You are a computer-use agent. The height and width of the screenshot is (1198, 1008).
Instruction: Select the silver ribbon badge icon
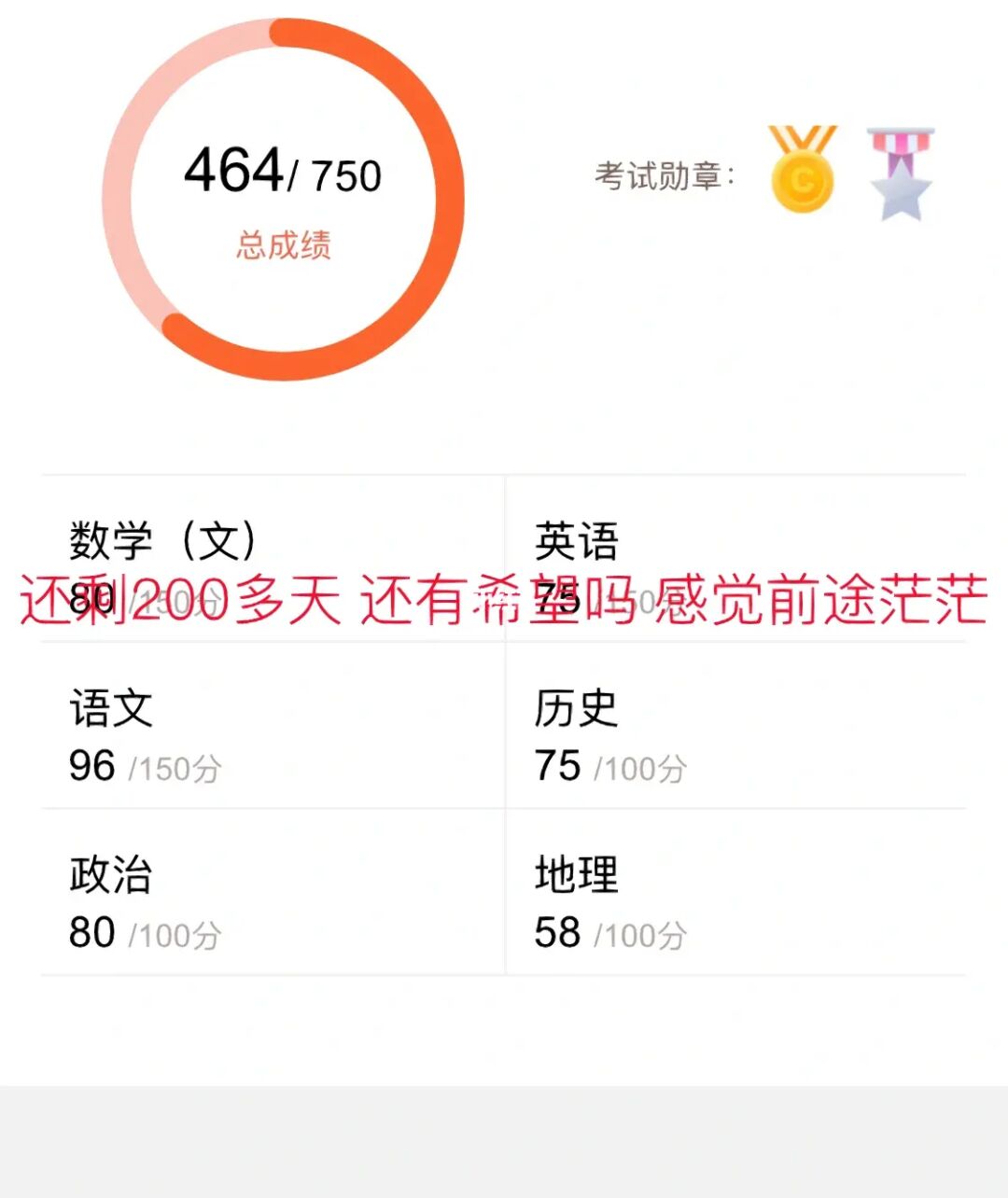(899, 171)
